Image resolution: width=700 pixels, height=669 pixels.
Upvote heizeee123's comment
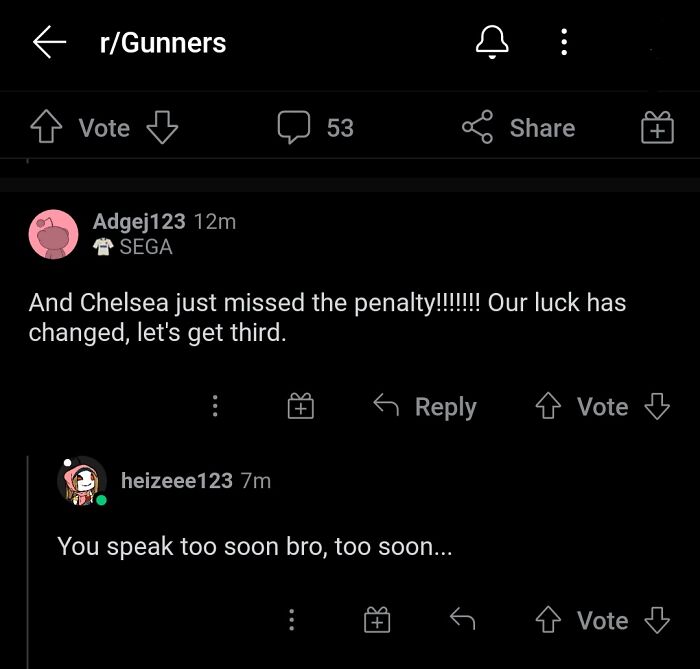[550, 620]
